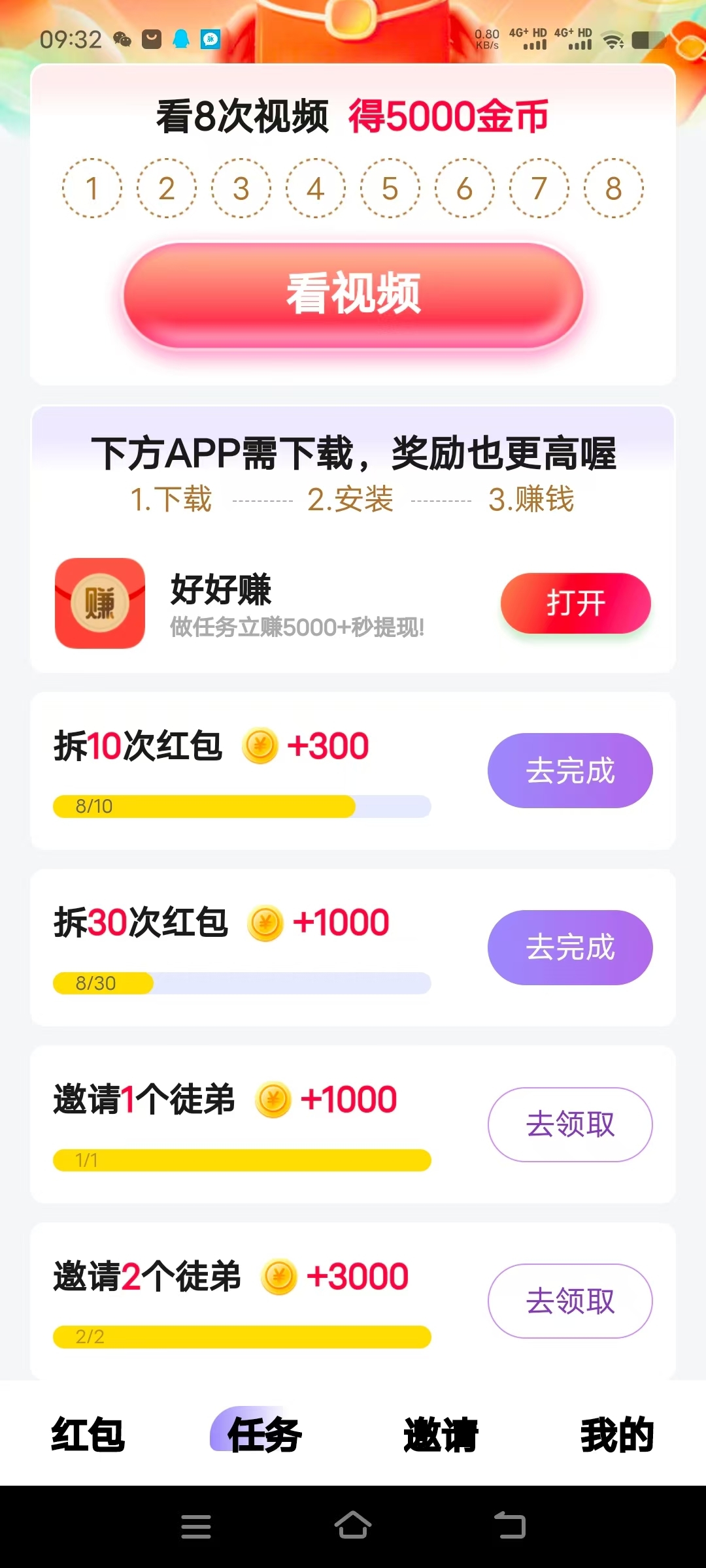This screenshot has height=1568, width=706.
Task: Tap the Wi-Fi icon in the status bar
Action: [x=613, y=39]
